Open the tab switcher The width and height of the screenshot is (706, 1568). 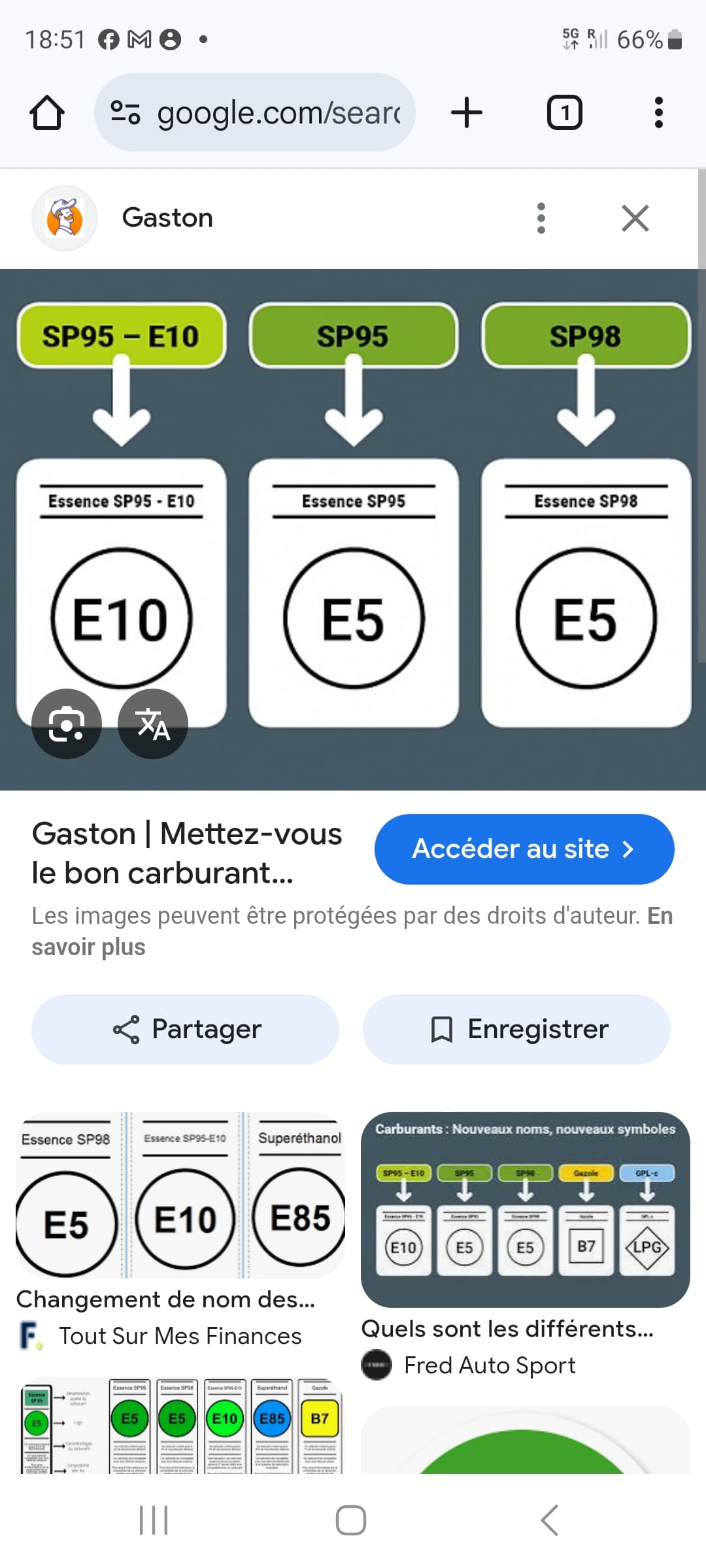564,112
